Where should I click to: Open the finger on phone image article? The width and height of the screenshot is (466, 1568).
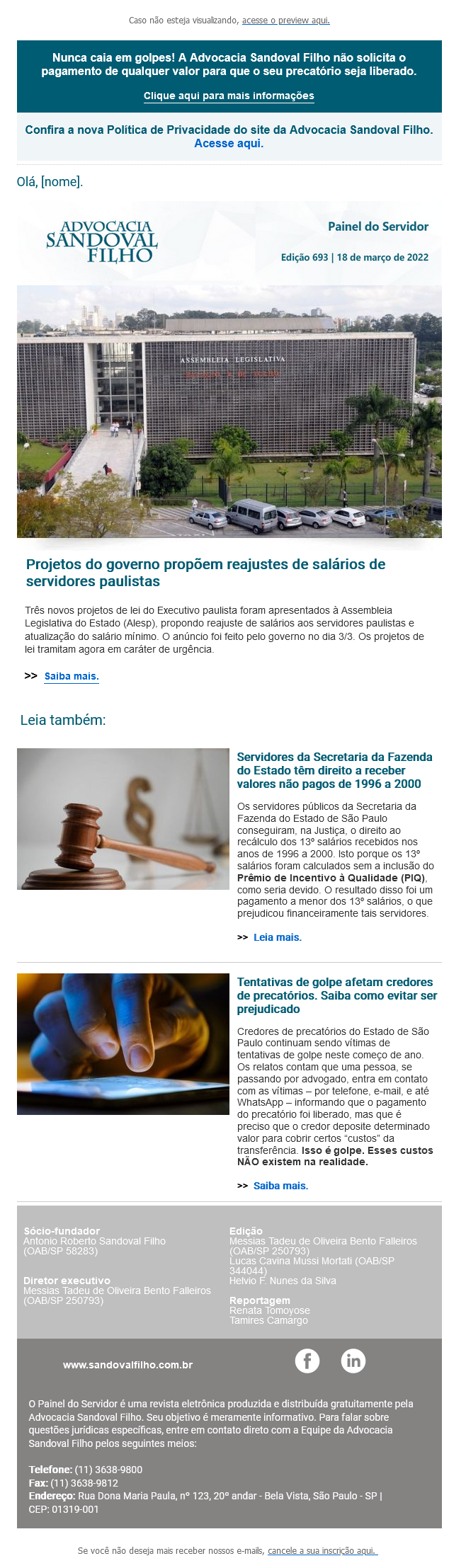(123, 1044)
